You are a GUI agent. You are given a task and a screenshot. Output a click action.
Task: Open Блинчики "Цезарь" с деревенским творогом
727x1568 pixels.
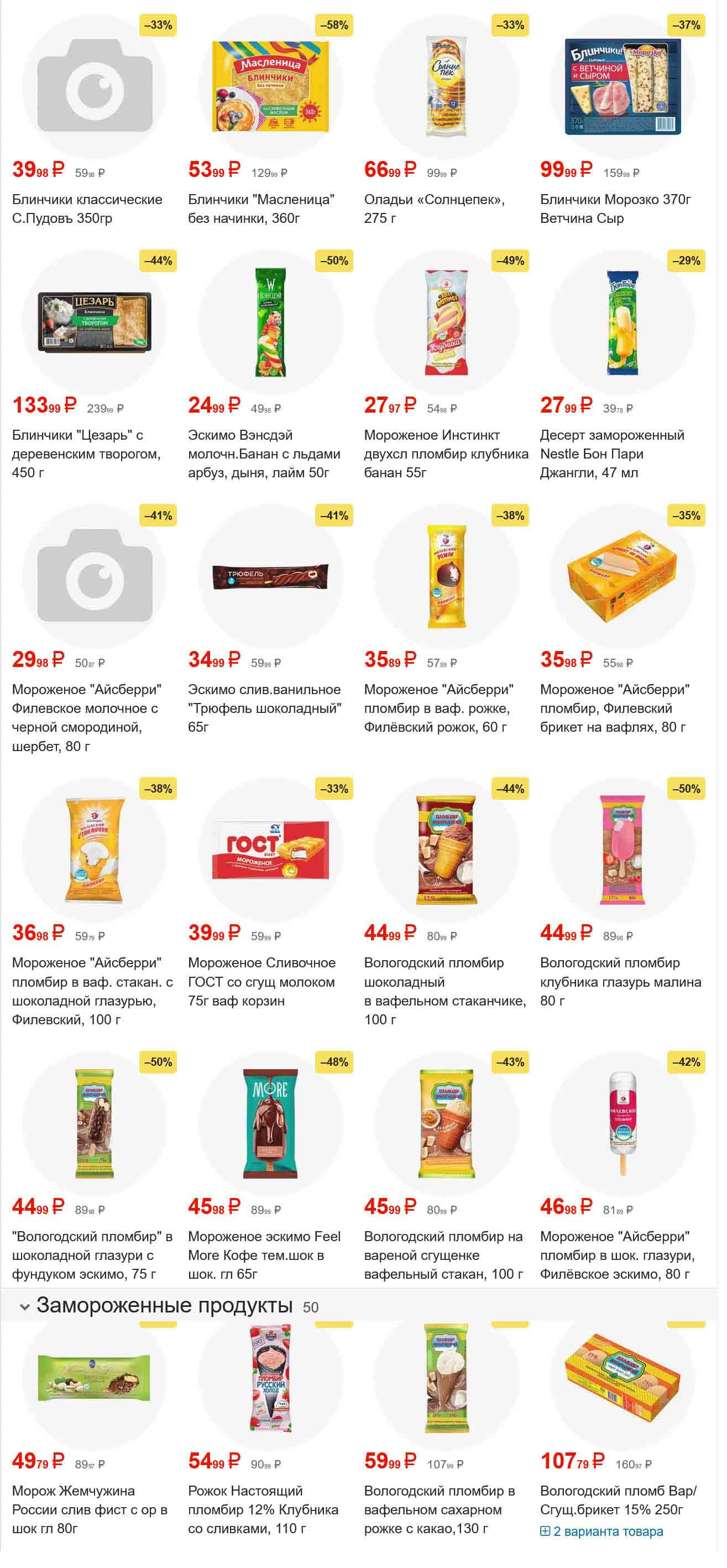[x=86, y=454]
